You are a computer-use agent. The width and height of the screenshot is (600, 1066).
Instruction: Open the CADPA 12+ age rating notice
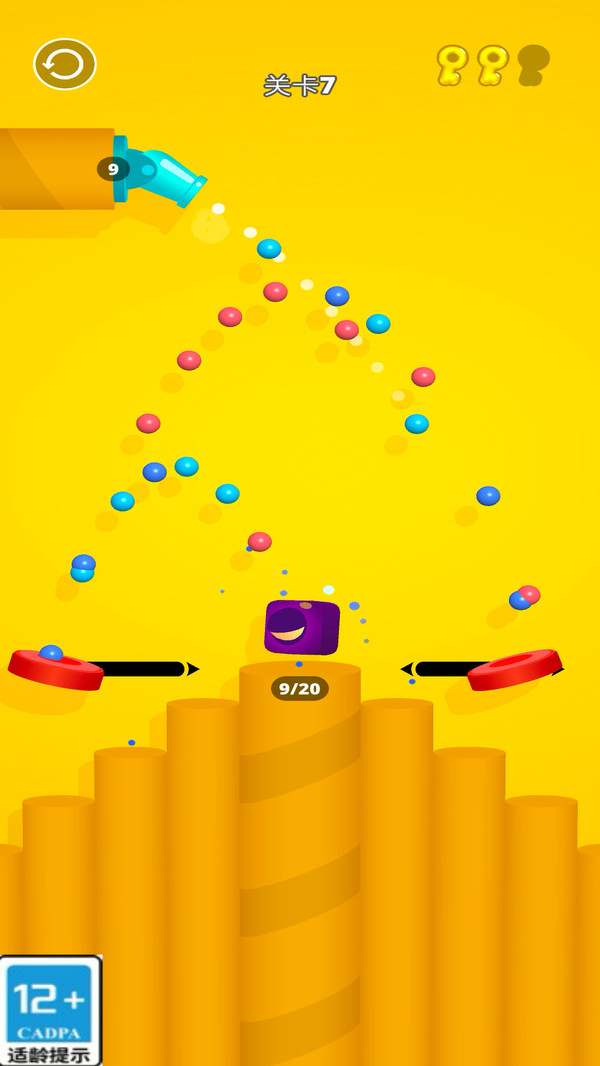pos(51,1010)
